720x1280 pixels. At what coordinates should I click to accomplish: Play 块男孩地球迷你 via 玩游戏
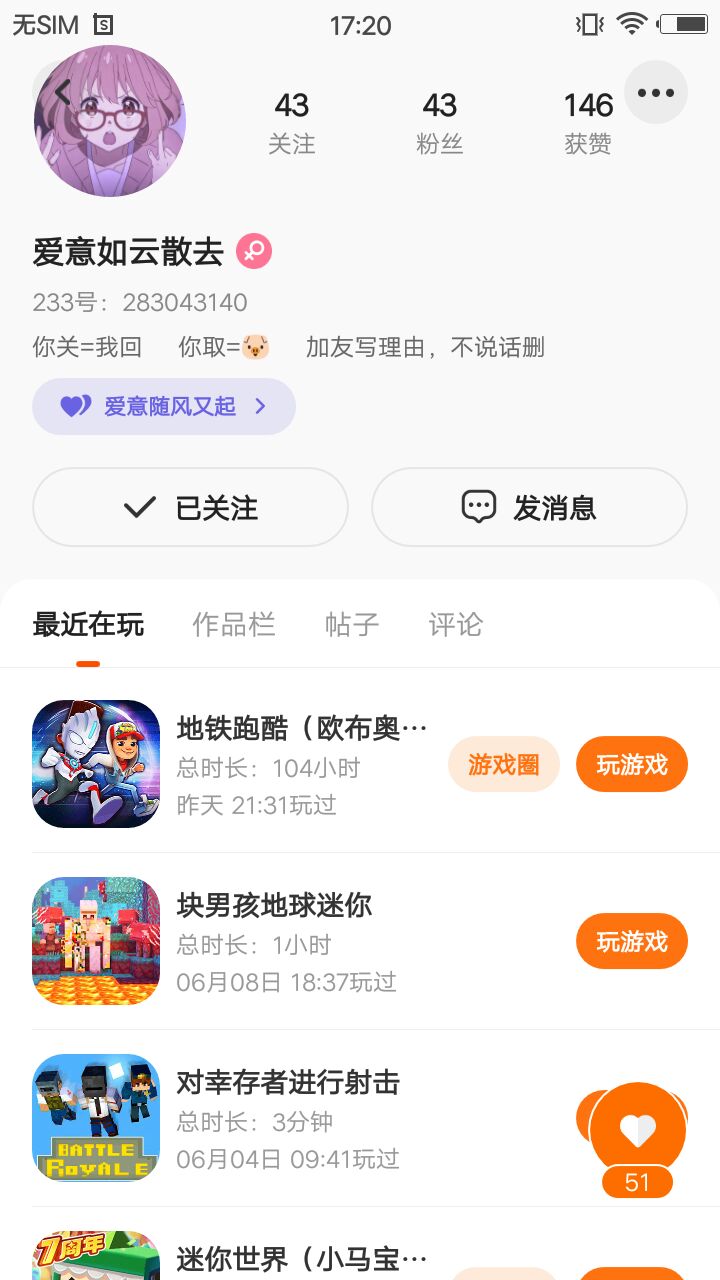pos(631,941)
